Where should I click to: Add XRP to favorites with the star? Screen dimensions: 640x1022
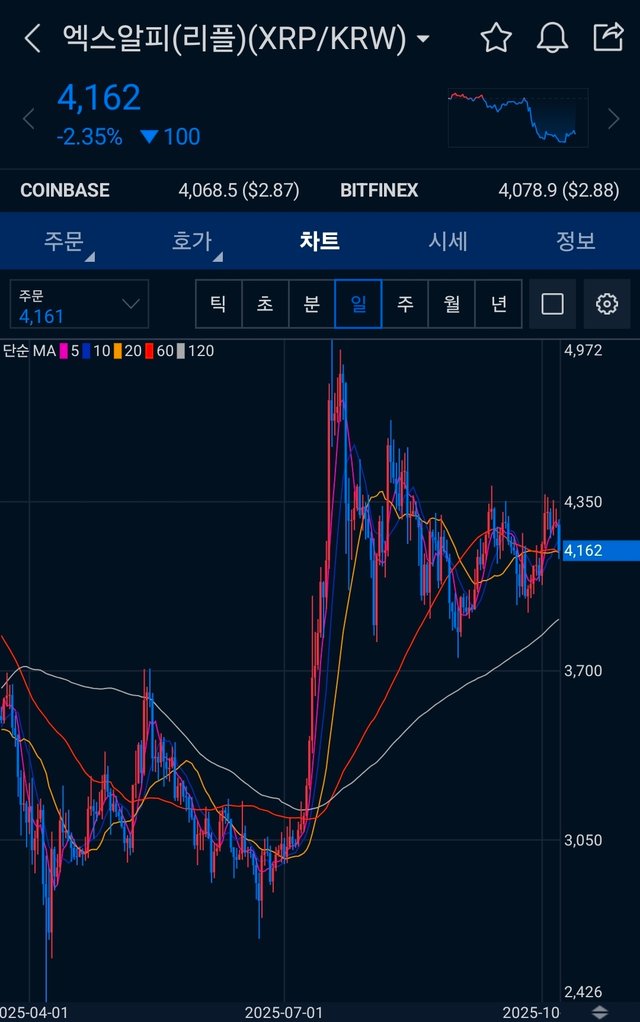pos(495,38)
